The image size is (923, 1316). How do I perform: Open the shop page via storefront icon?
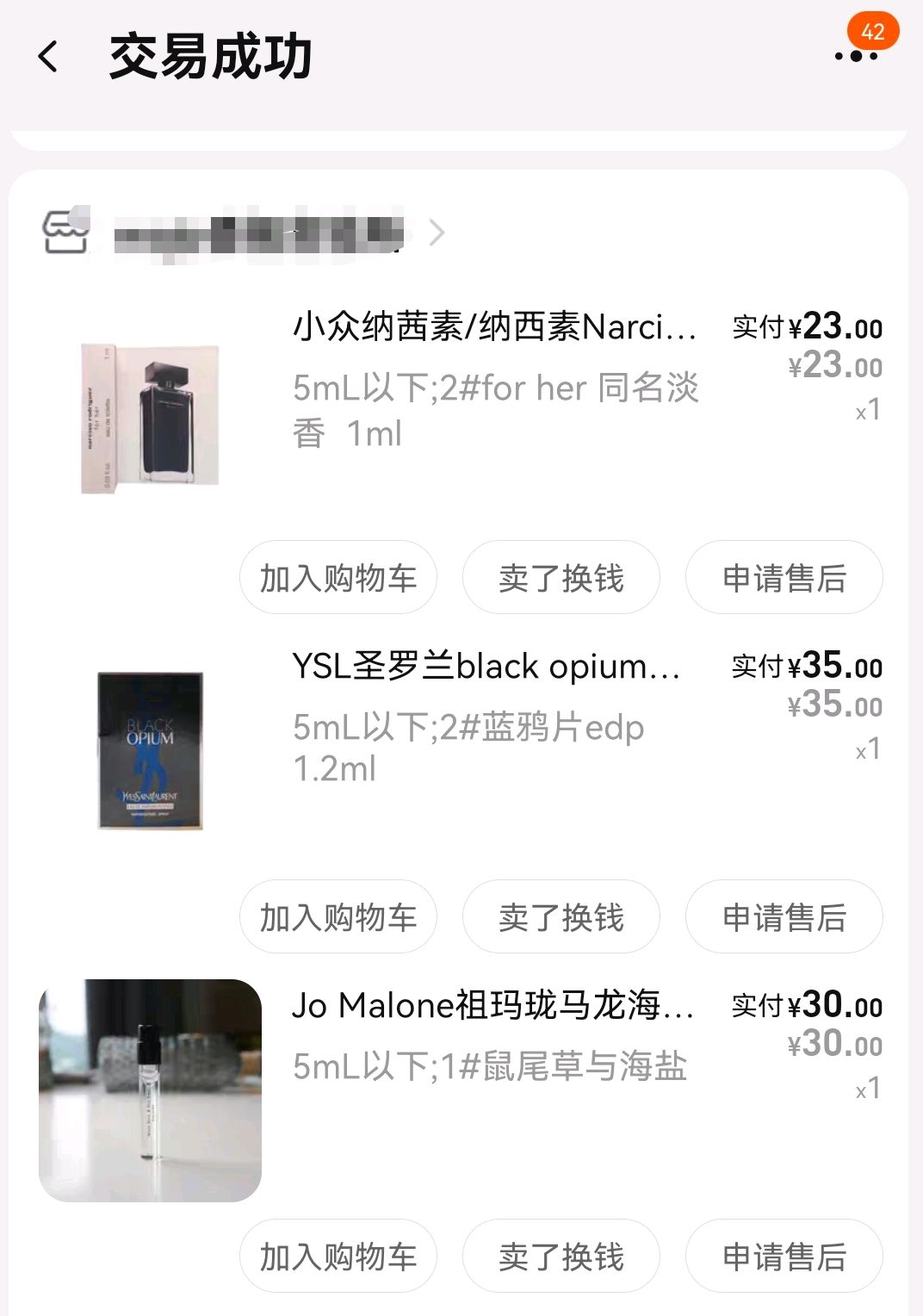67,233
